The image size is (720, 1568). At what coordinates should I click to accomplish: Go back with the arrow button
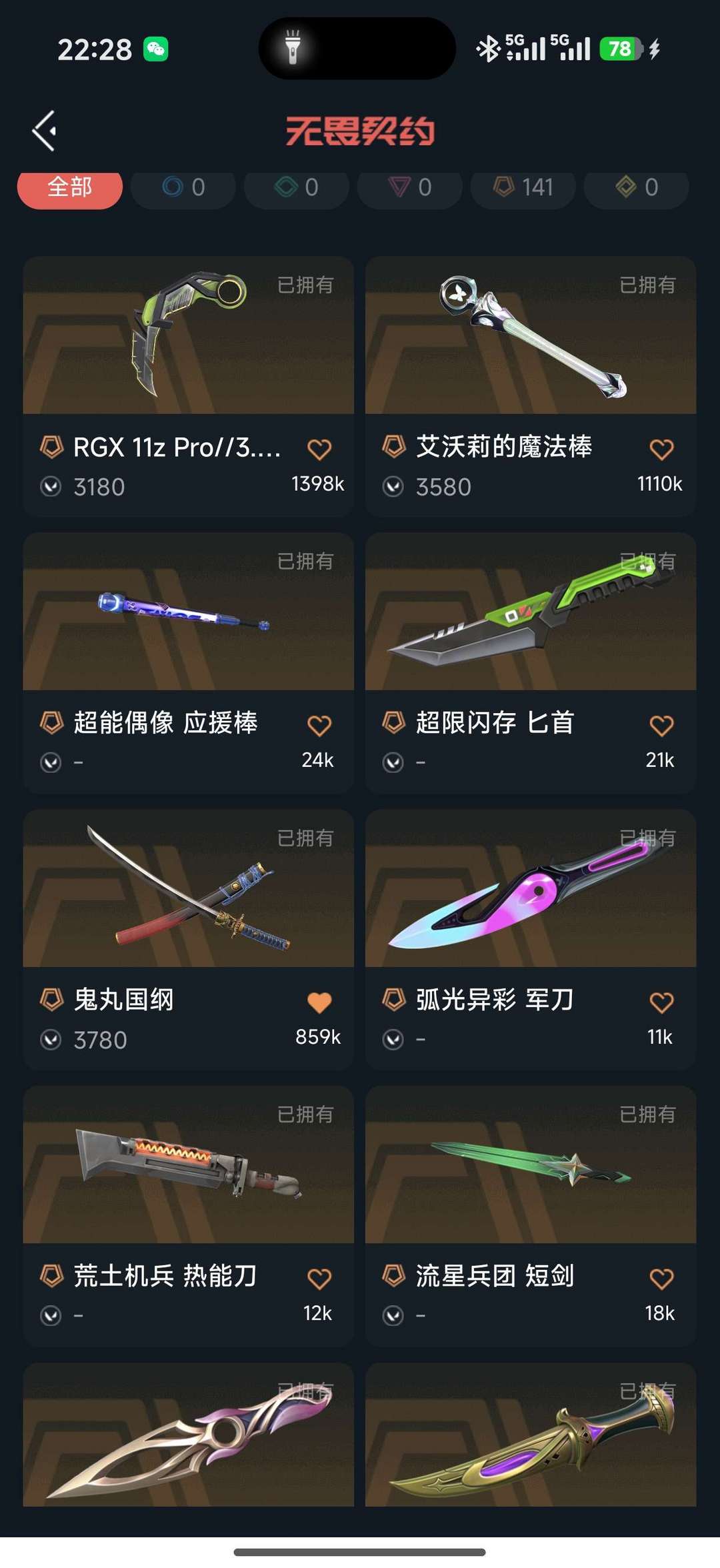44,131
